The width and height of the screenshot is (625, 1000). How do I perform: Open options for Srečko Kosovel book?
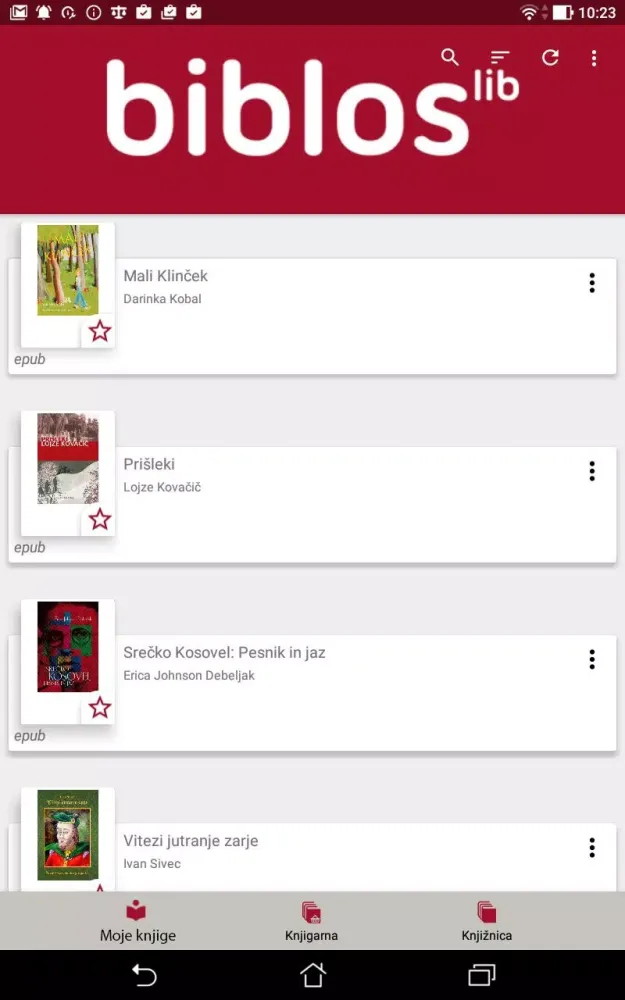pos(592,659)
